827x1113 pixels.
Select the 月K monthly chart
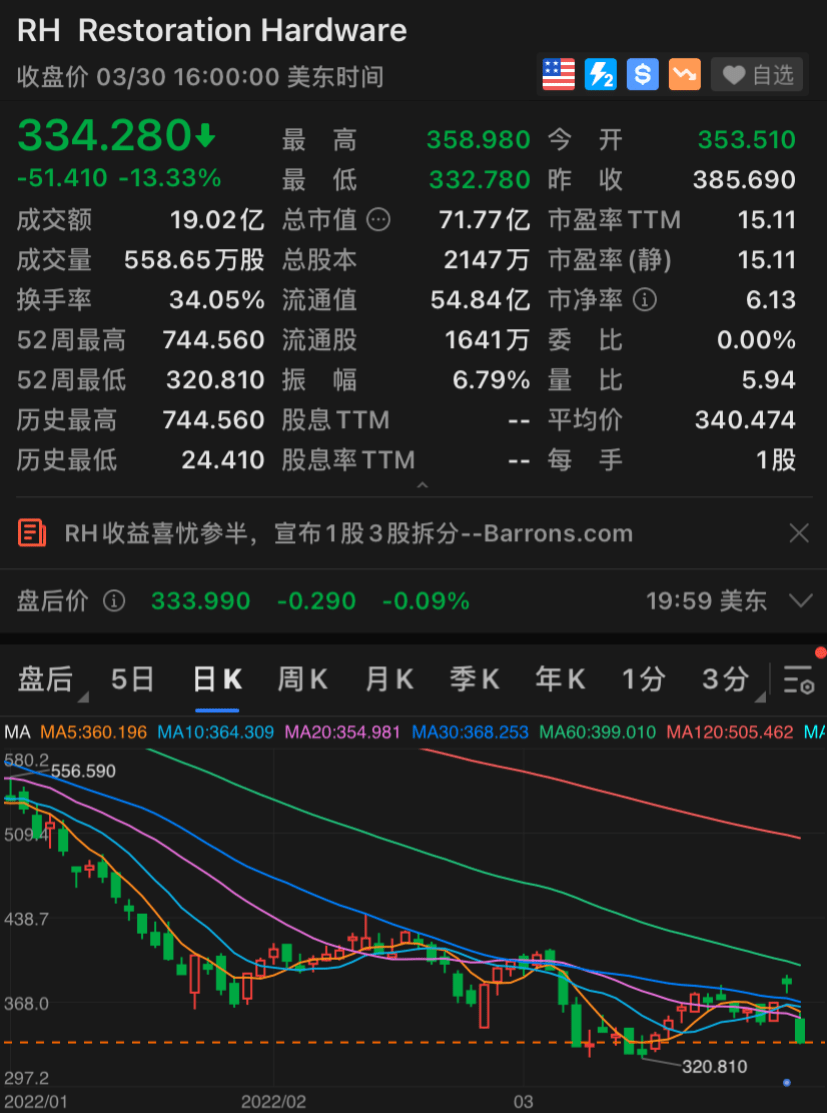pos(389,680)
